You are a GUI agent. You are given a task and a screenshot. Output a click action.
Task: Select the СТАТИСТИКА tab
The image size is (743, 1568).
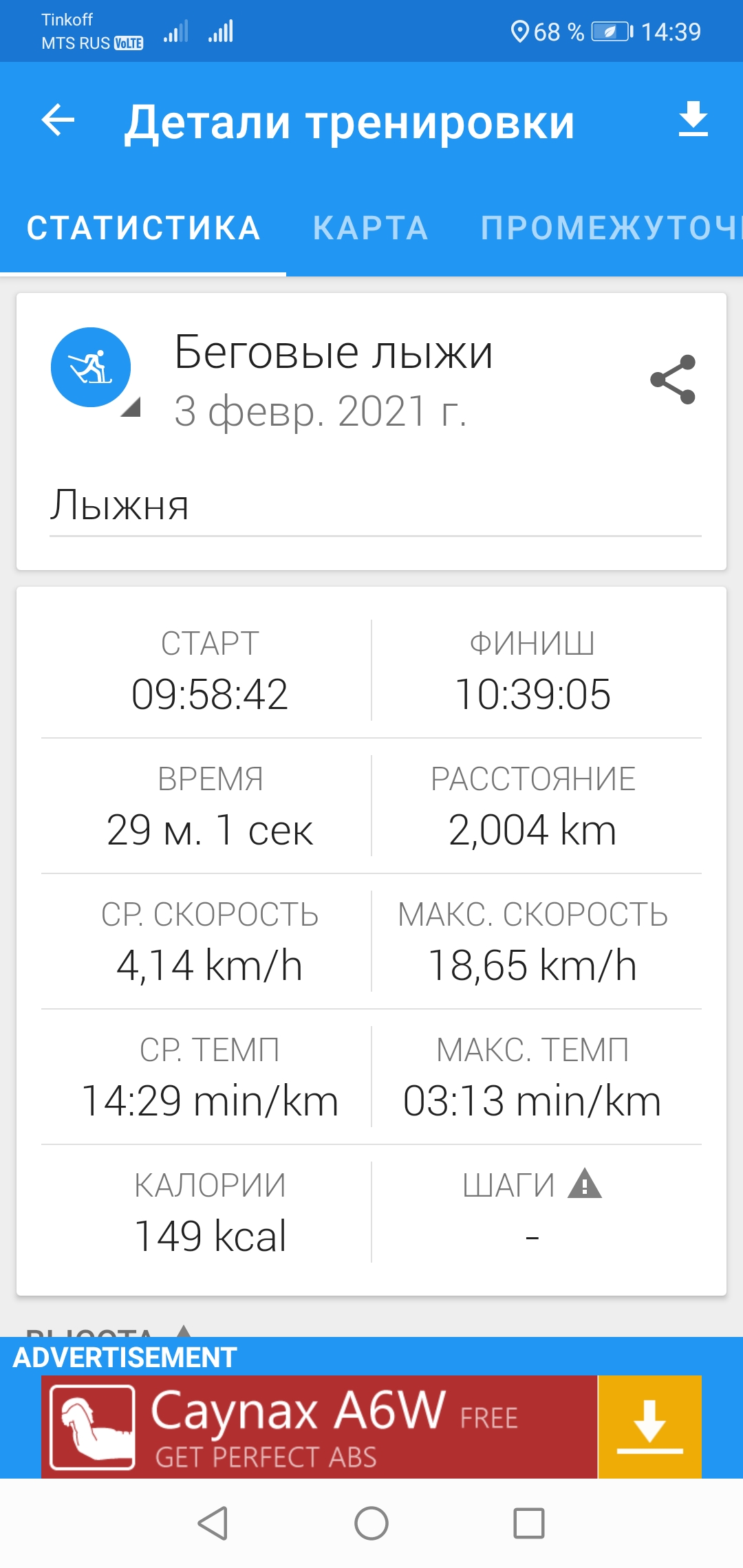click(143, 228)
